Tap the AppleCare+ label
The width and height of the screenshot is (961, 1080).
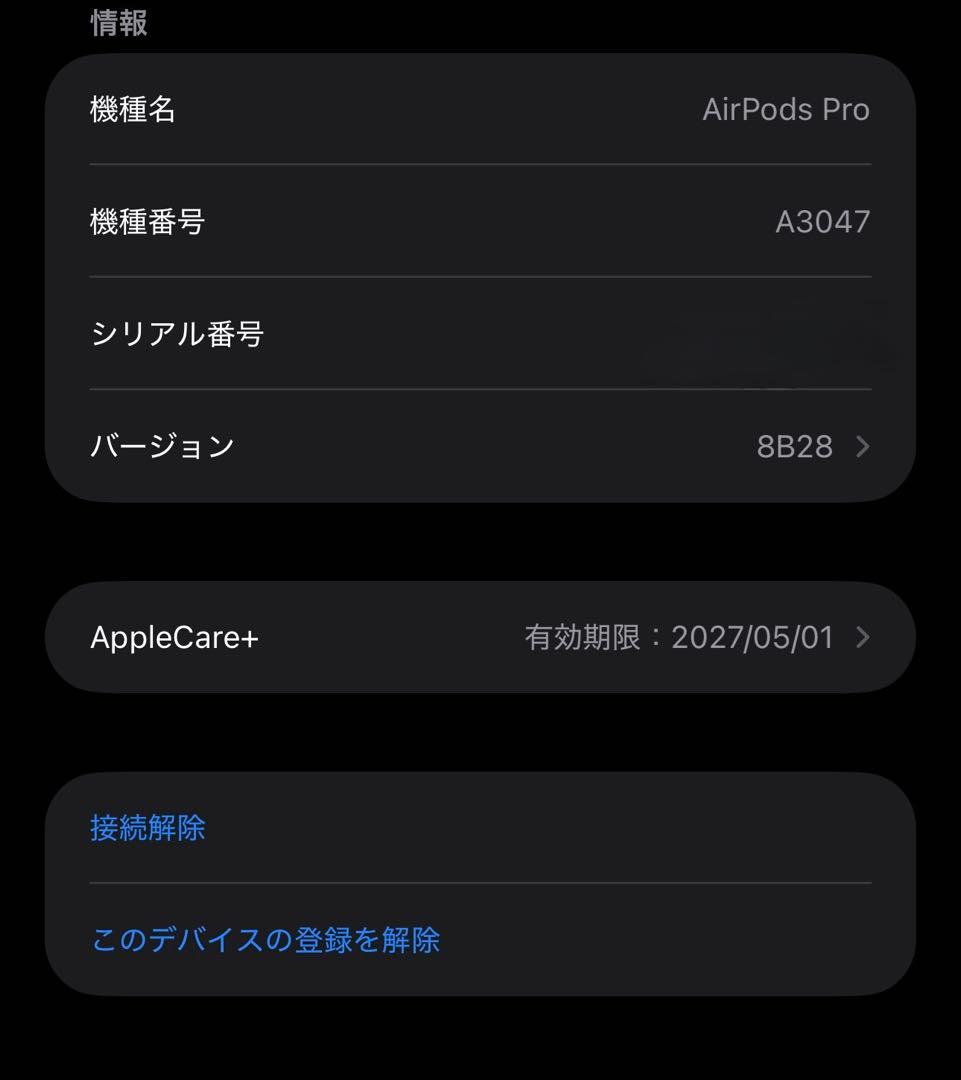tap(174, 637)
